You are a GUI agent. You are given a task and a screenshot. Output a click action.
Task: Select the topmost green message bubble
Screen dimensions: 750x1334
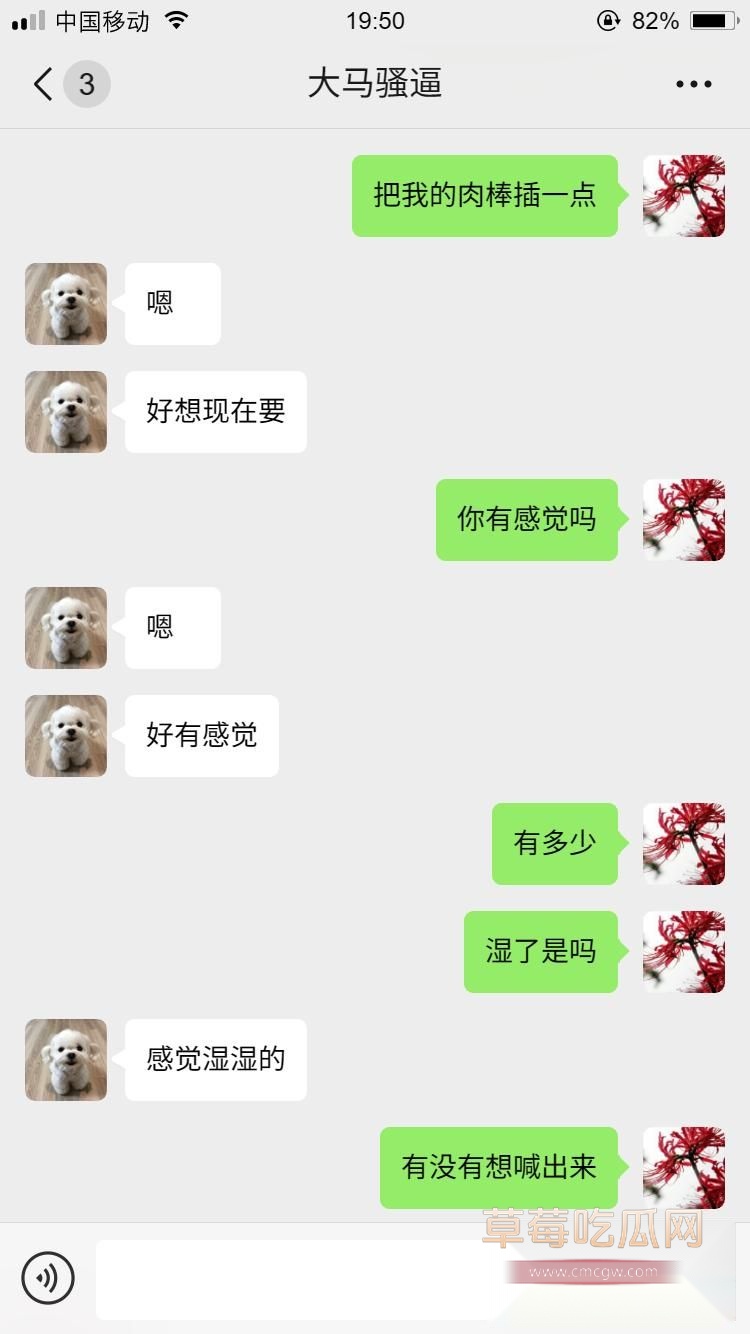click(x=484, y=196)
